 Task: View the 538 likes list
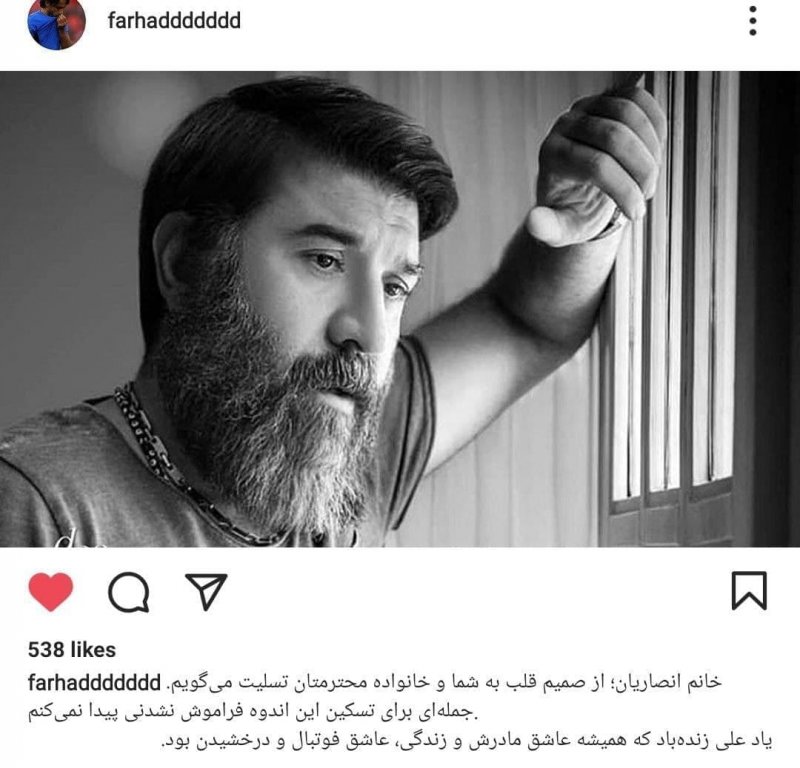pos(72,650)
